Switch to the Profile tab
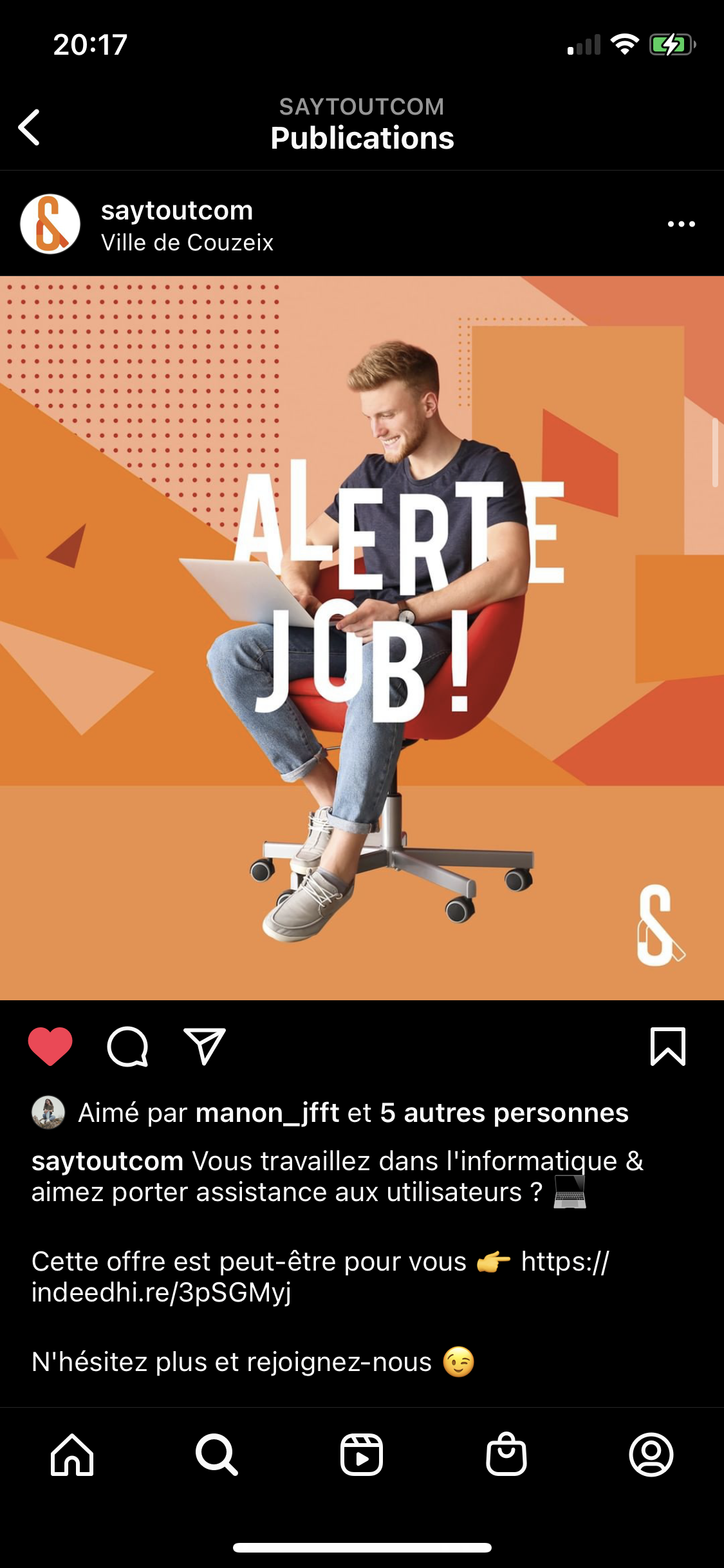The height and width of the screenshot is (1568, 724). [651, 1455]
